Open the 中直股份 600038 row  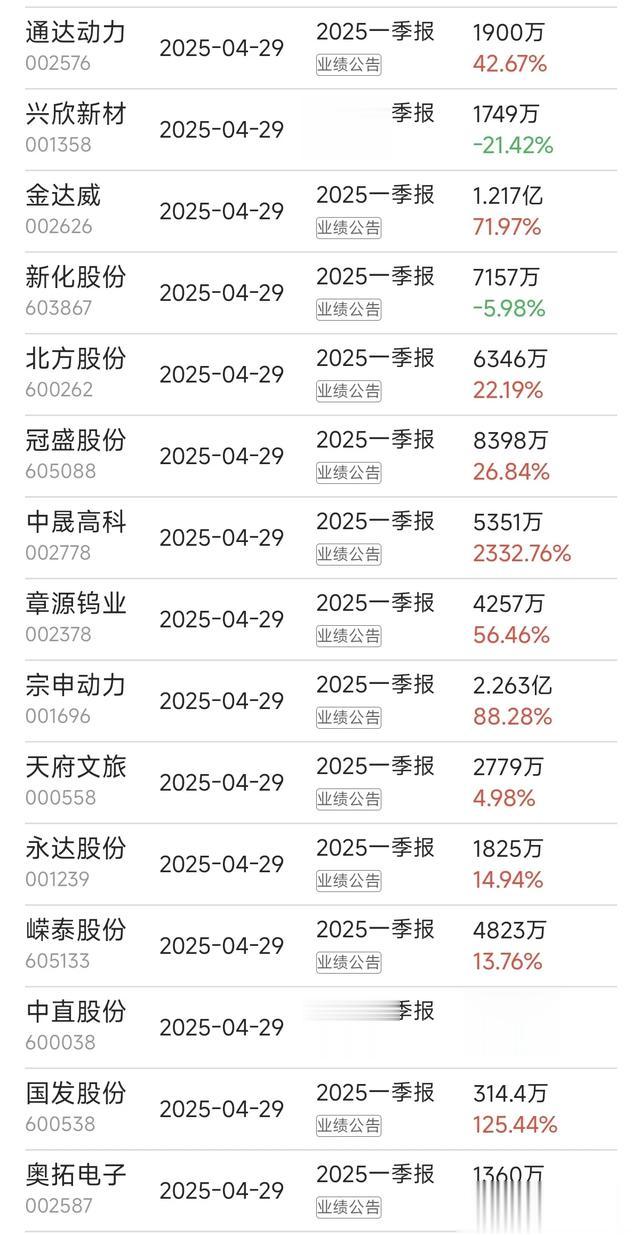point(320,1028)
